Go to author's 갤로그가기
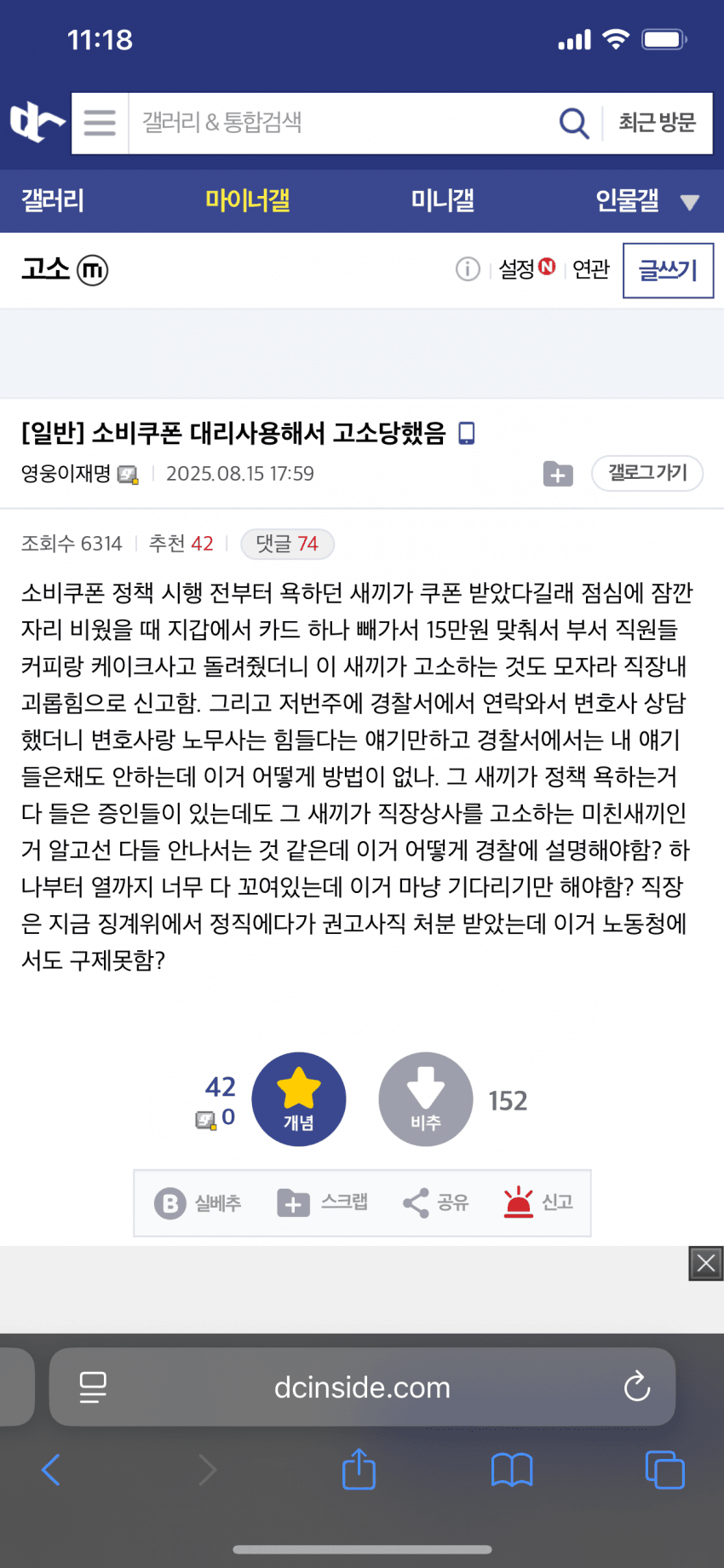This screenshot has height=1568, width=724. point(647,473)
